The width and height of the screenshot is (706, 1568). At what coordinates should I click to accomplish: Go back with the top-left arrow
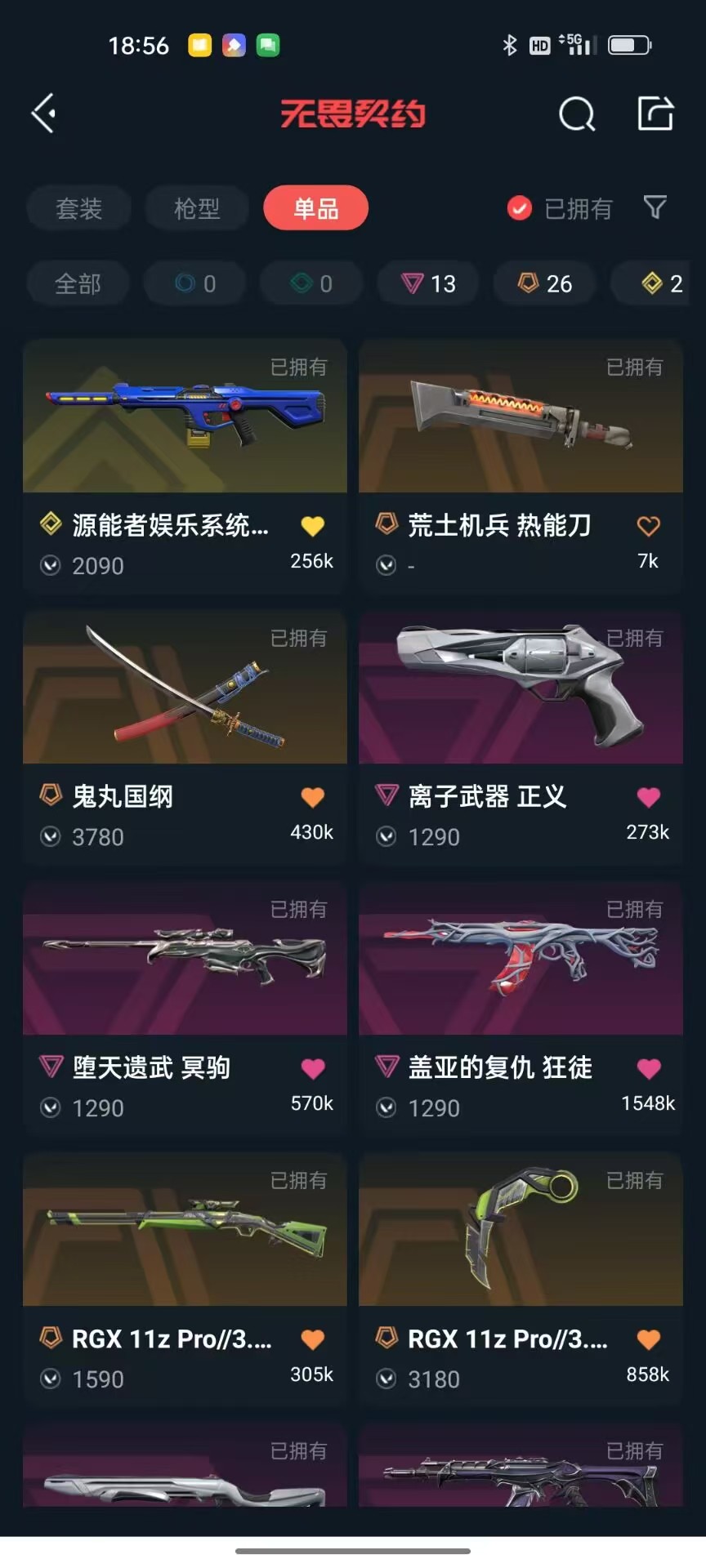tap(44, 113)
